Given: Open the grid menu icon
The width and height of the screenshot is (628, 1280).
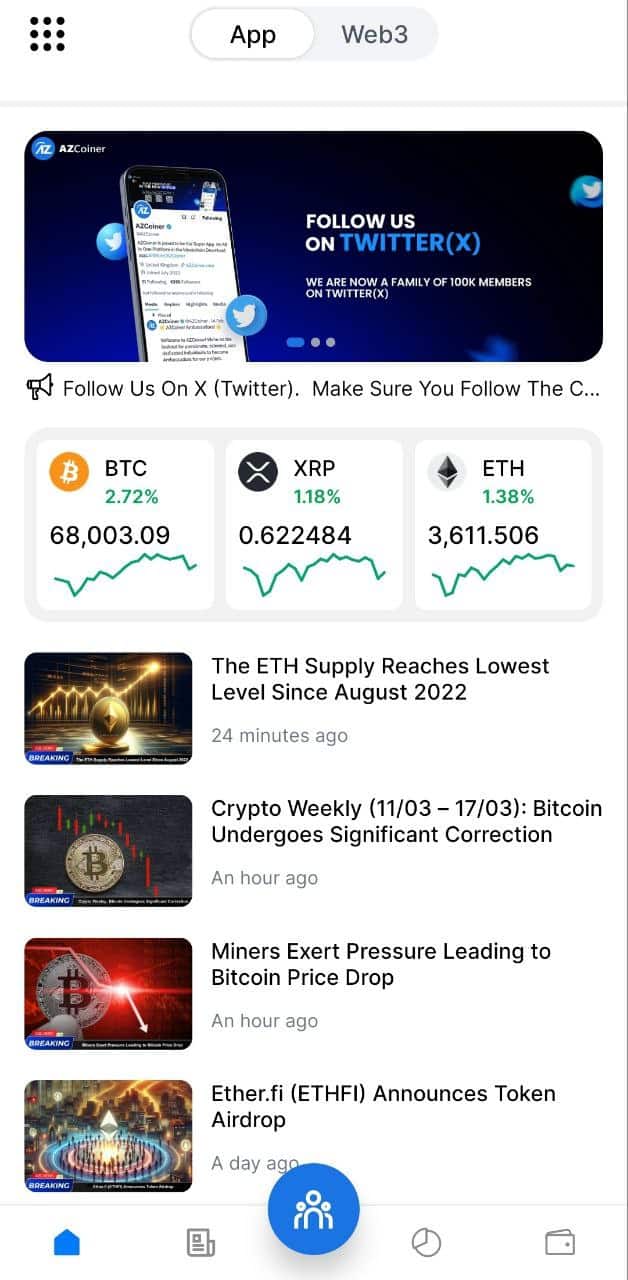Looking at the screenshot, I should (47, 34).
